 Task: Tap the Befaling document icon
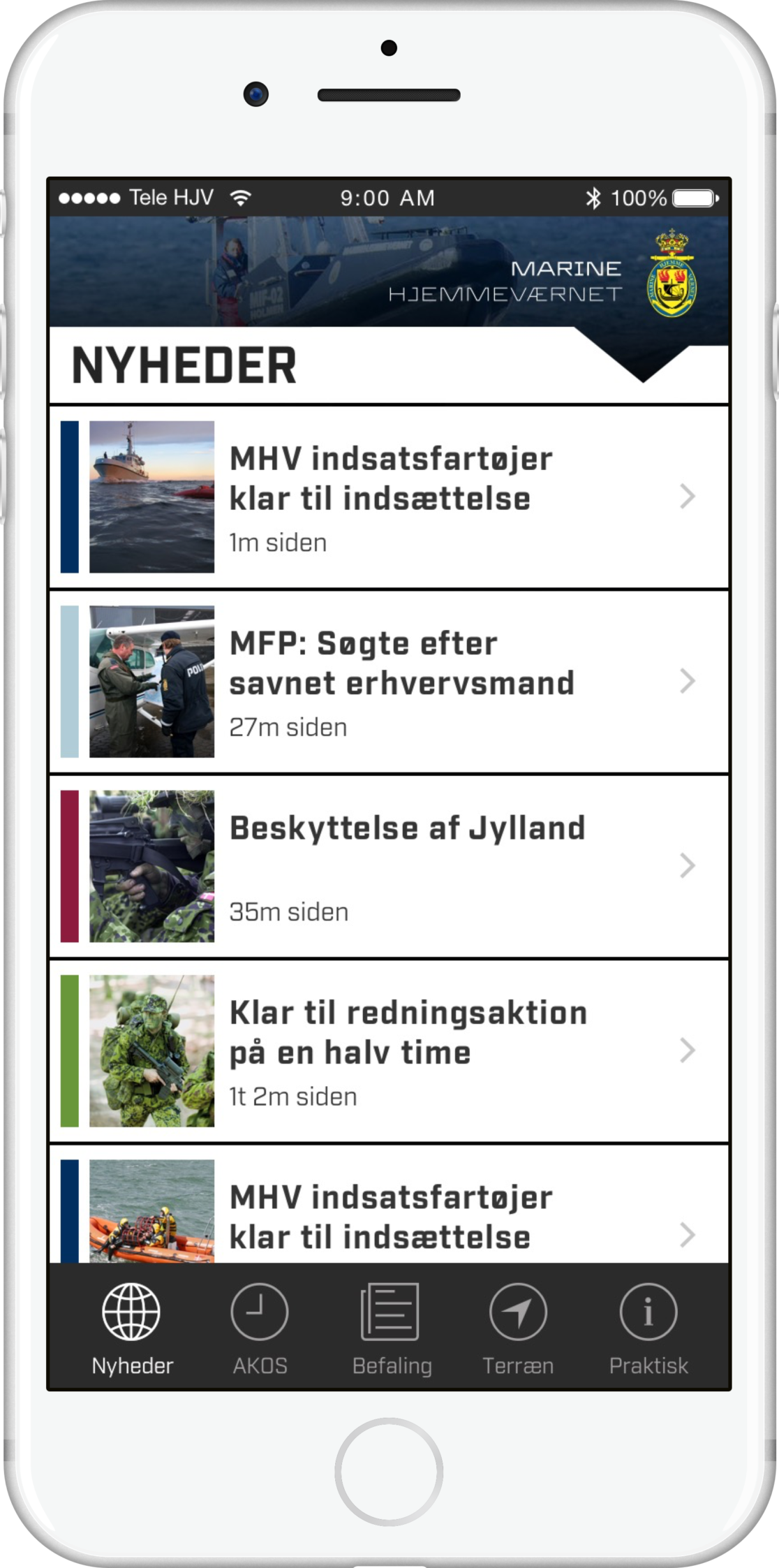point(389,1312)
